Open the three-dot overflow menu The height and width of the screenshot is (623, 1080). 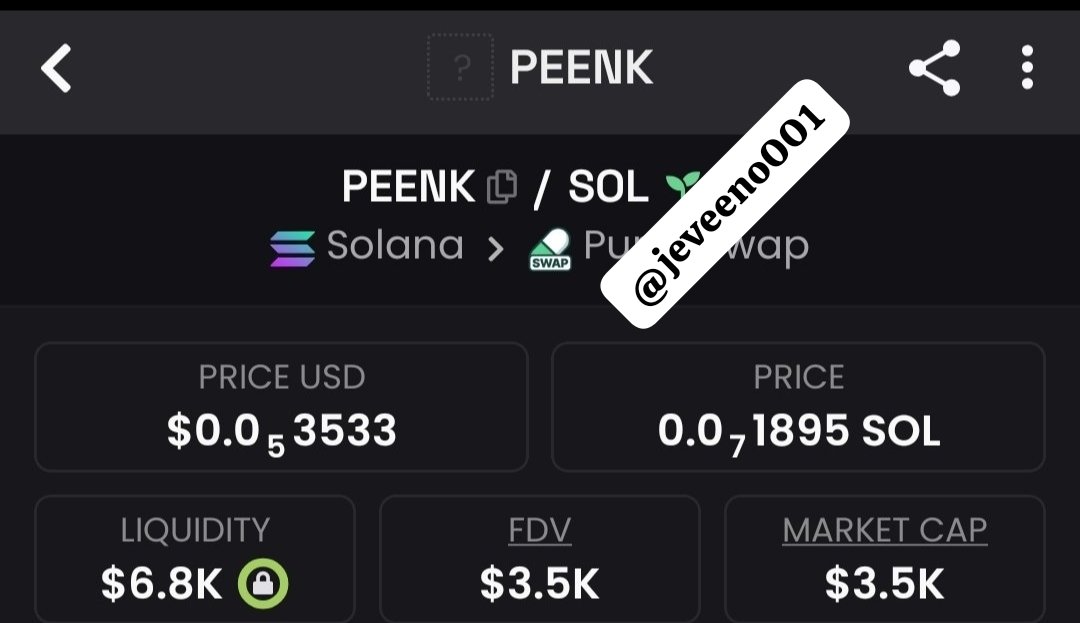point(1026,68)
